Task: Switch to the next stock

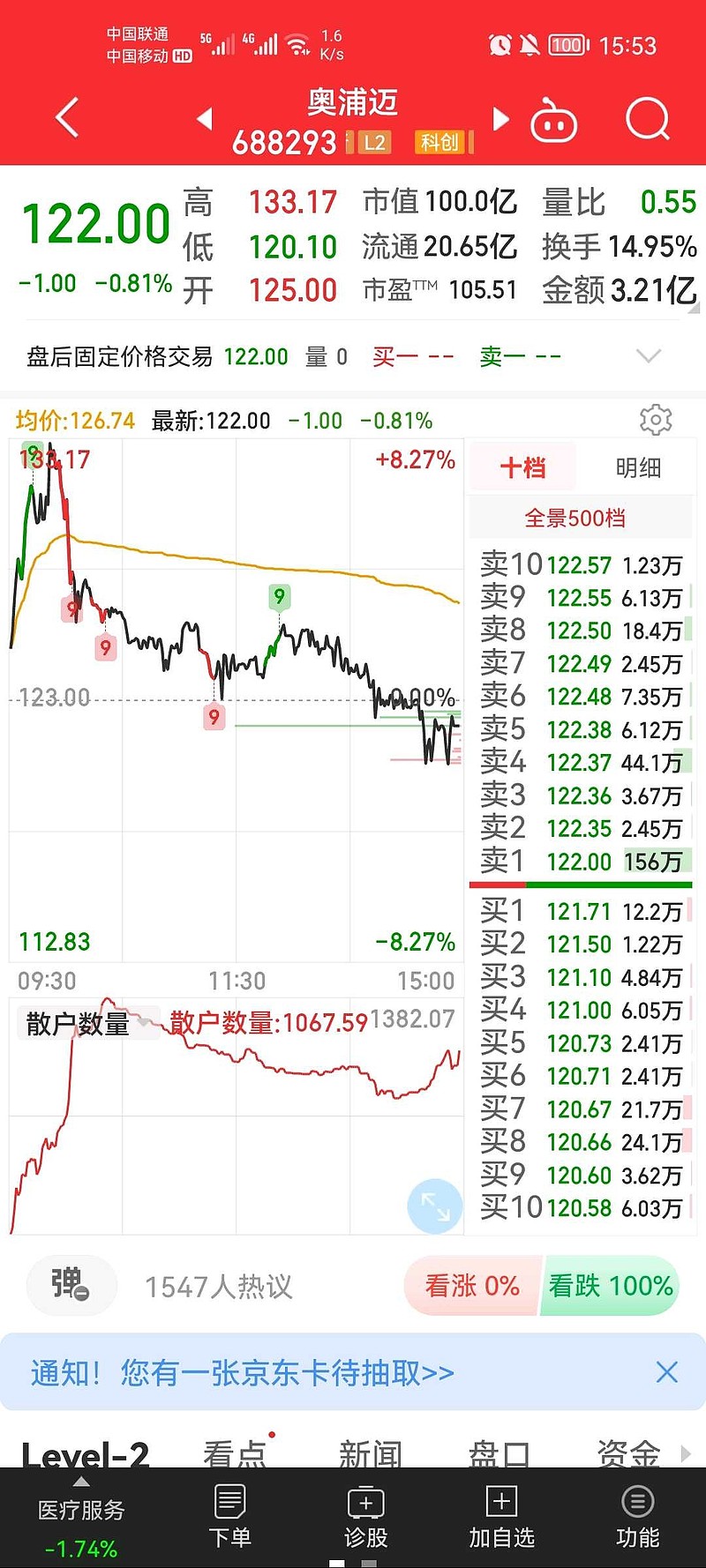Action: click(x=500, y=119)
